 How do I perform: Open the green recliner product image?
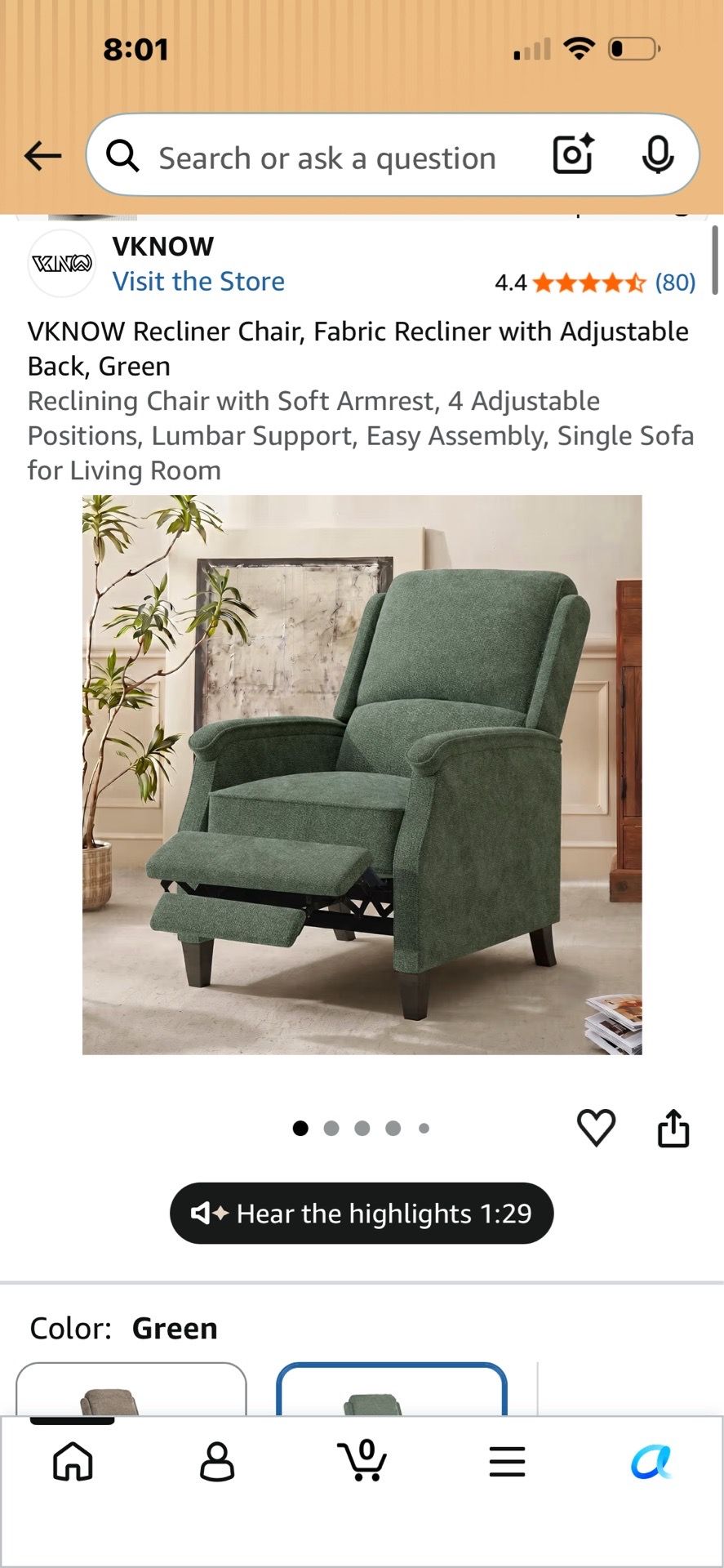[x=362, y=774]
